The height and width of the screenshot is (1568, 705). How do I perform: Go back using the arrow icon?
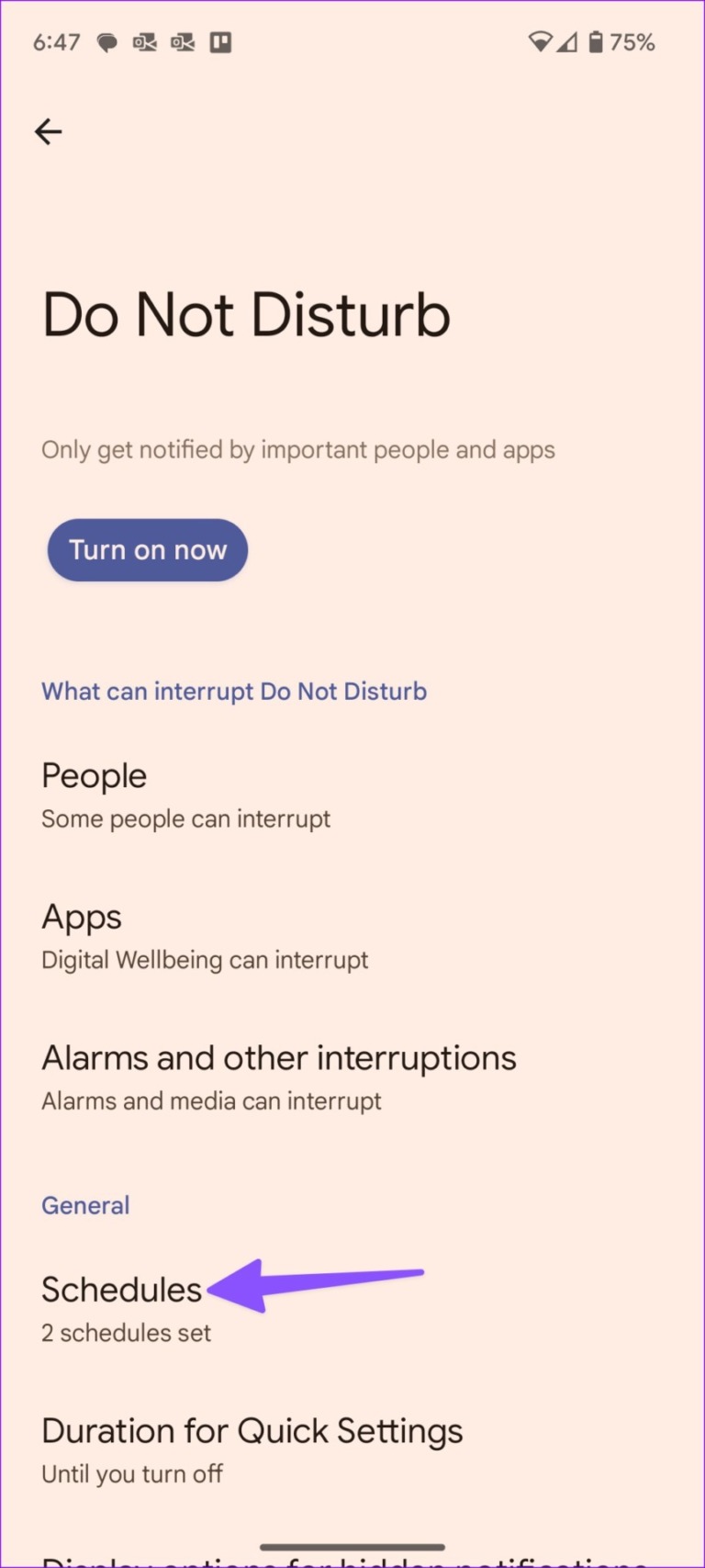coord(48,132)
